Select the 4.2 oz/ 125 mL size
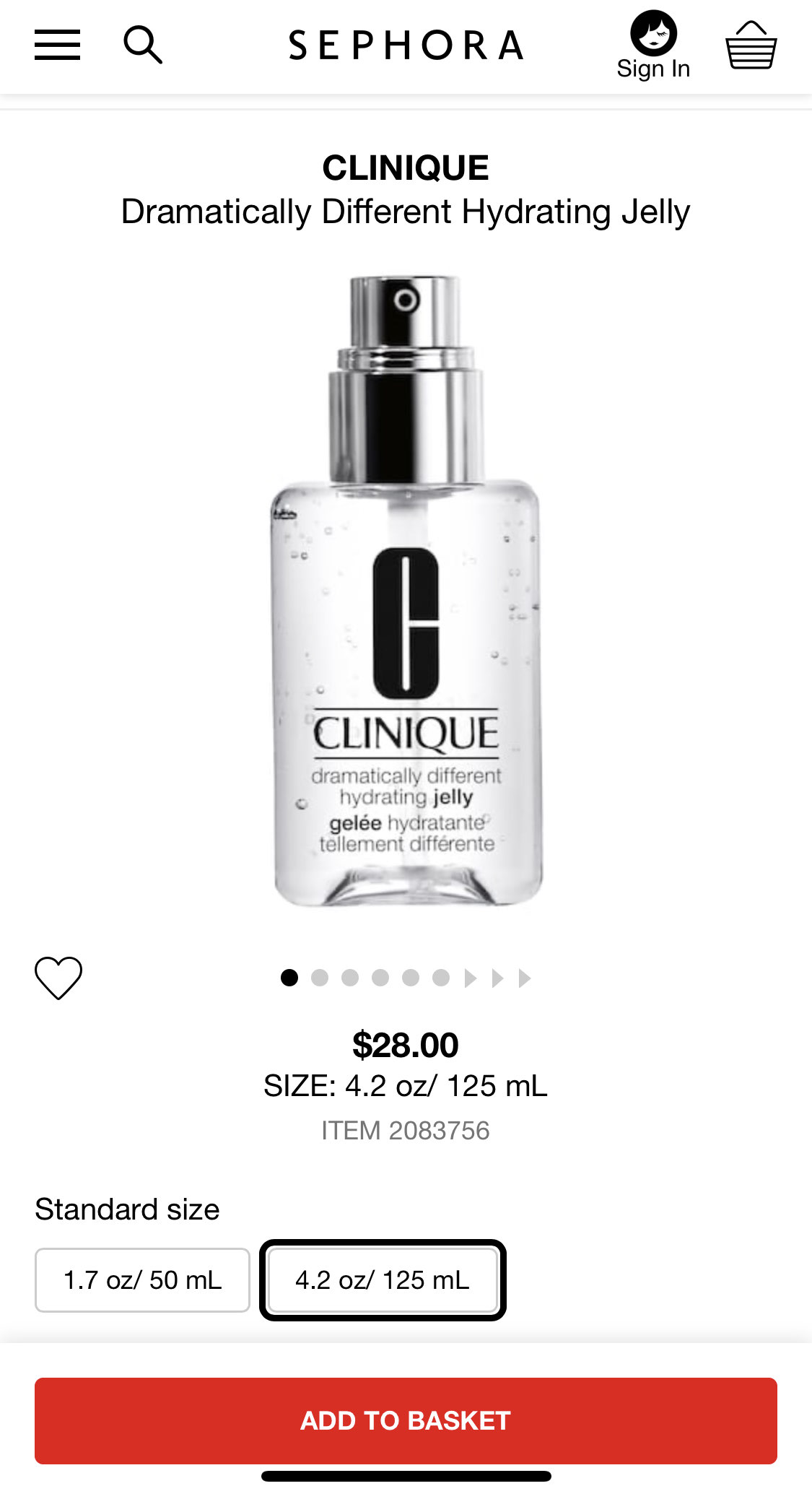Viewport: 812px width, 1499px height. 383,1280
